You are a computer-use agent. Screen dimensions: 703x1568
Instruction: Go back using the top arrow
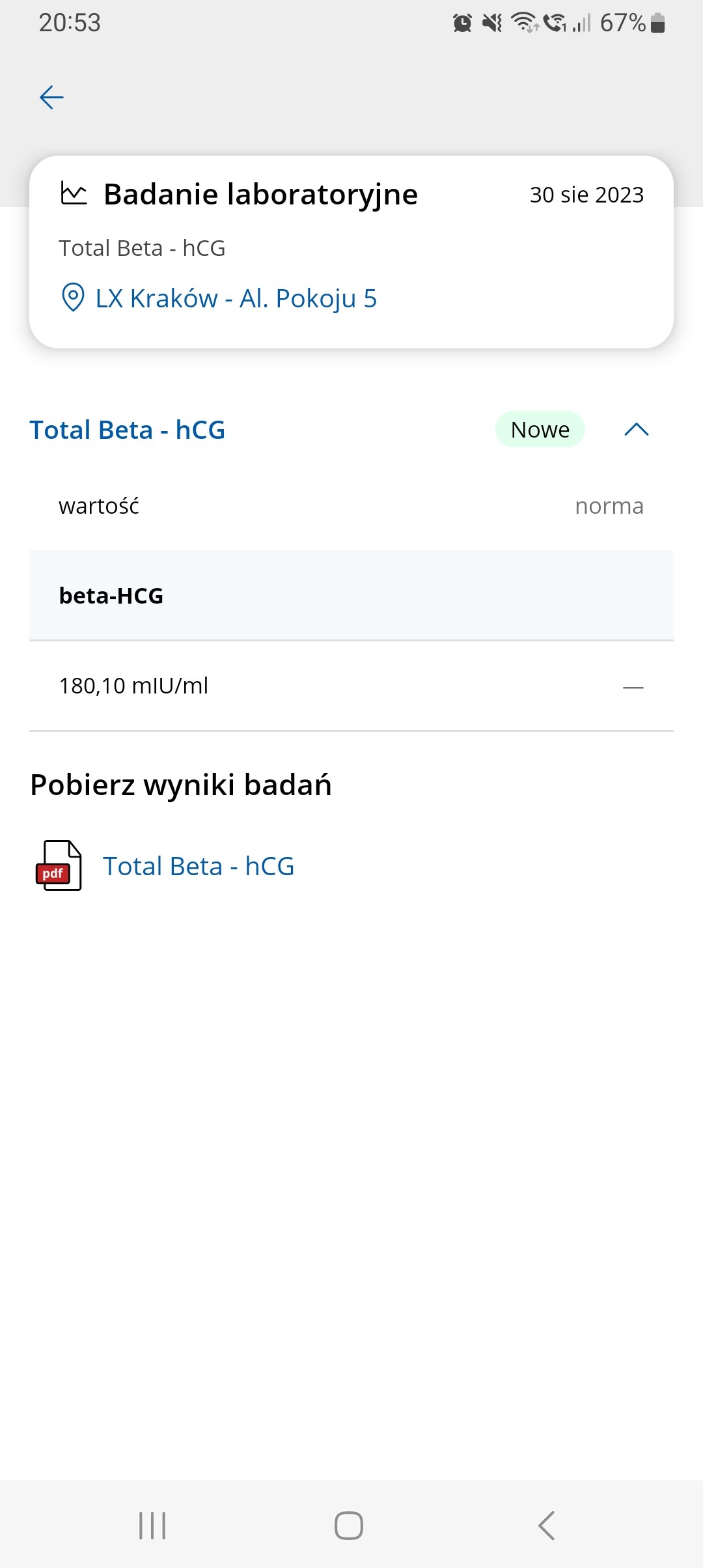pos(51,98)
